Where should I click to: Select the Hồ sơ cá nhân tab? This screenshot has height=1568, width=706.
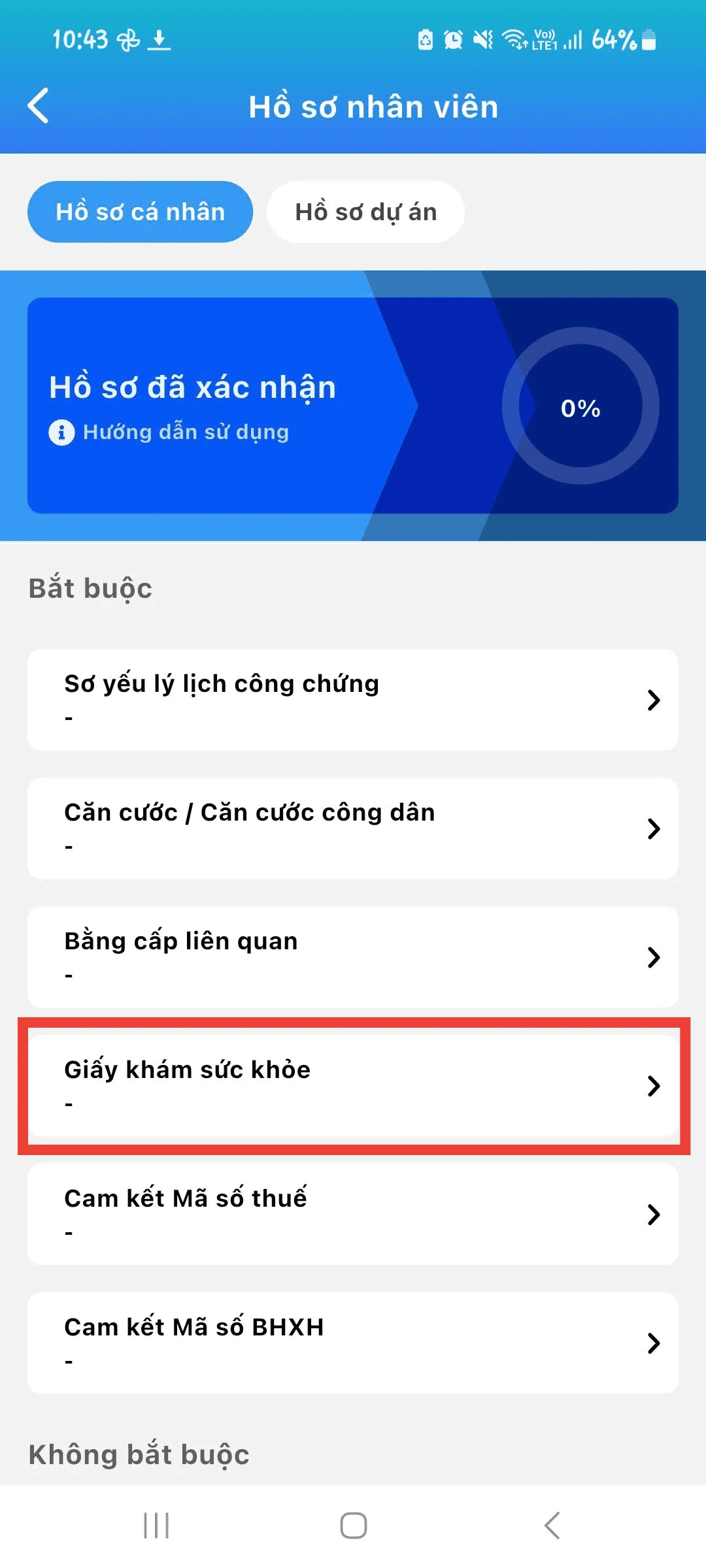pos(140,212)
